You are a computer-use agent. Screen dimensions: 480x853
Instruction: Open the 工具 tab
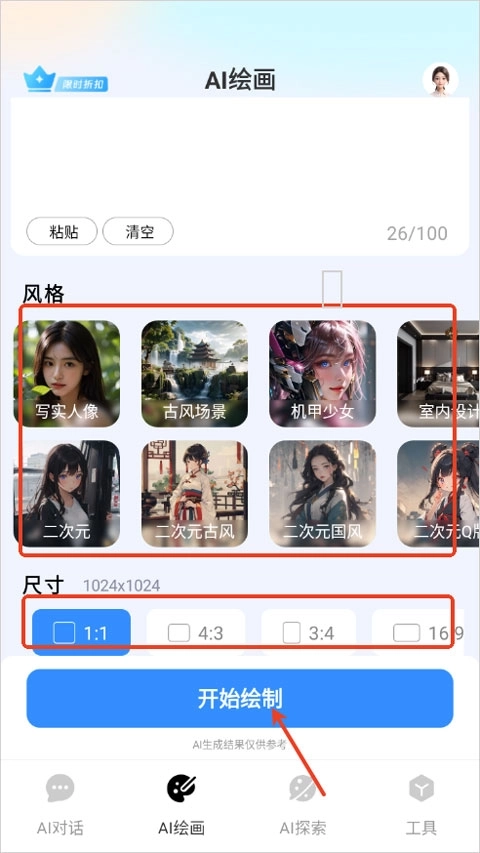421,806
